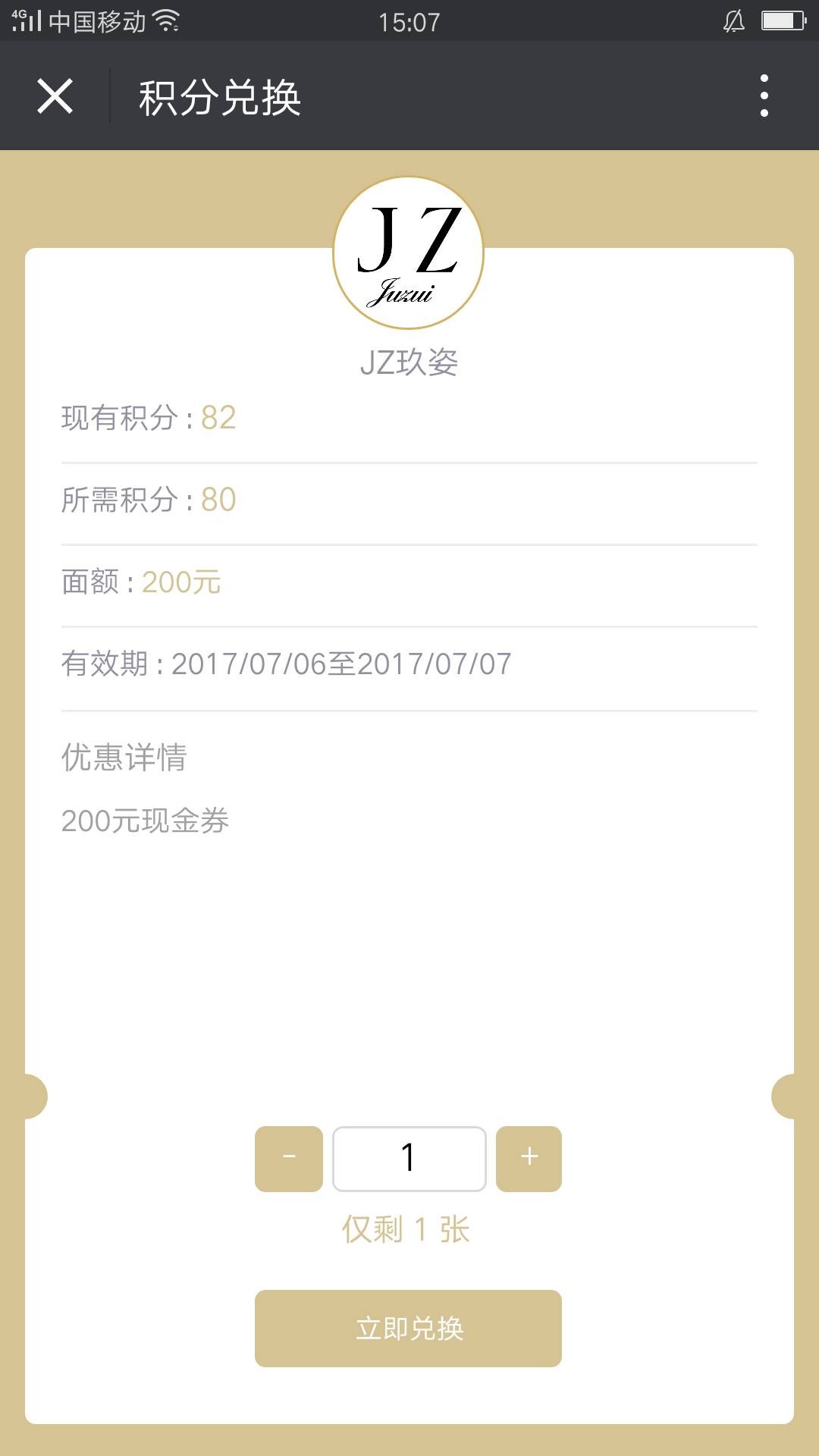This screenshot has width=819, height=1456.
Task: Close the 积分兑换 page
Action: pyautogui.click(x=55, y=96)
